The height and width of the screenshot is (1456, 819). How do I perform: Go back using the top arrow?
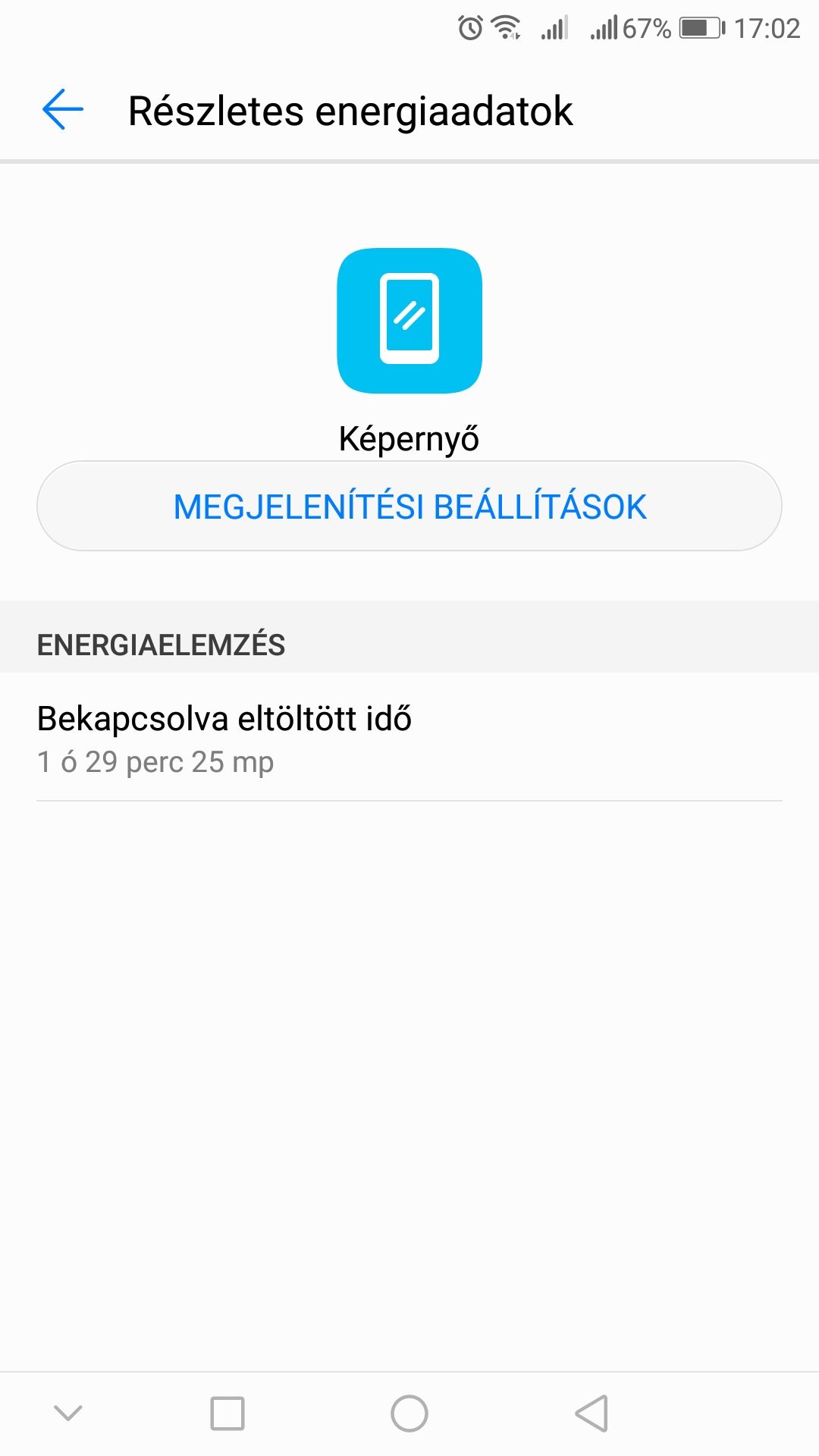[x=62, y=110]
